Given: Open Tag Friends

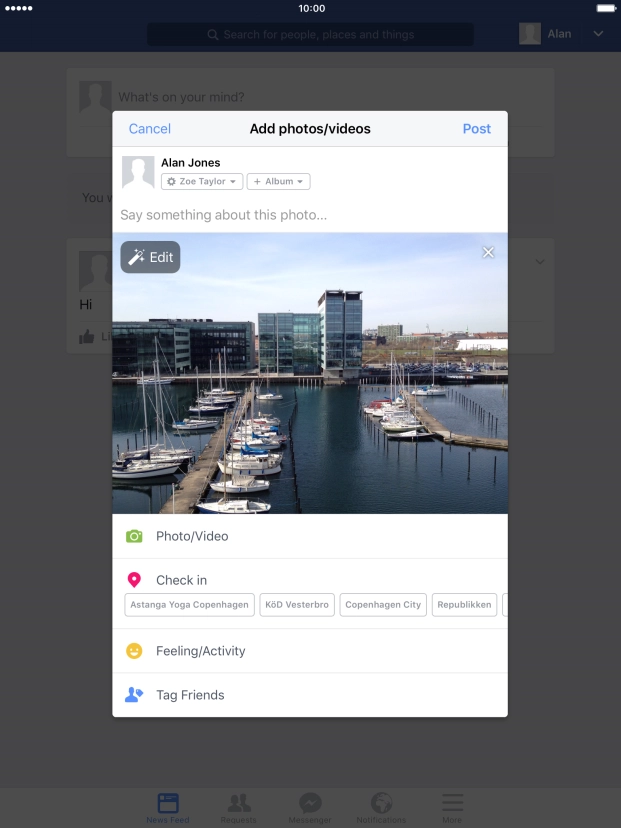Looking at the screenshot, I should (190, 695).
